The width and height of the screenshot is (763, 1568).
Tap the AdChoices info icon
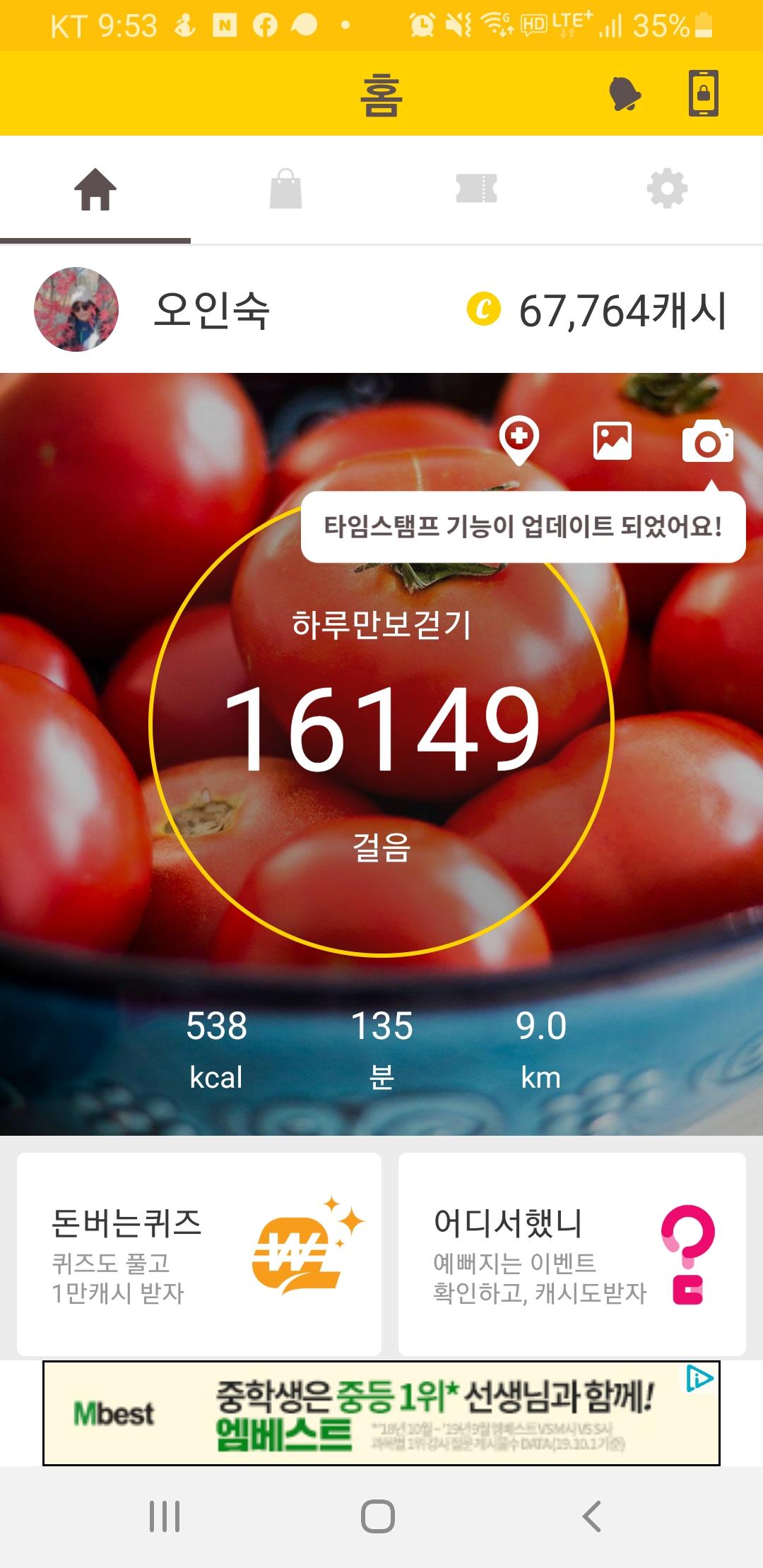point(699,1378)
